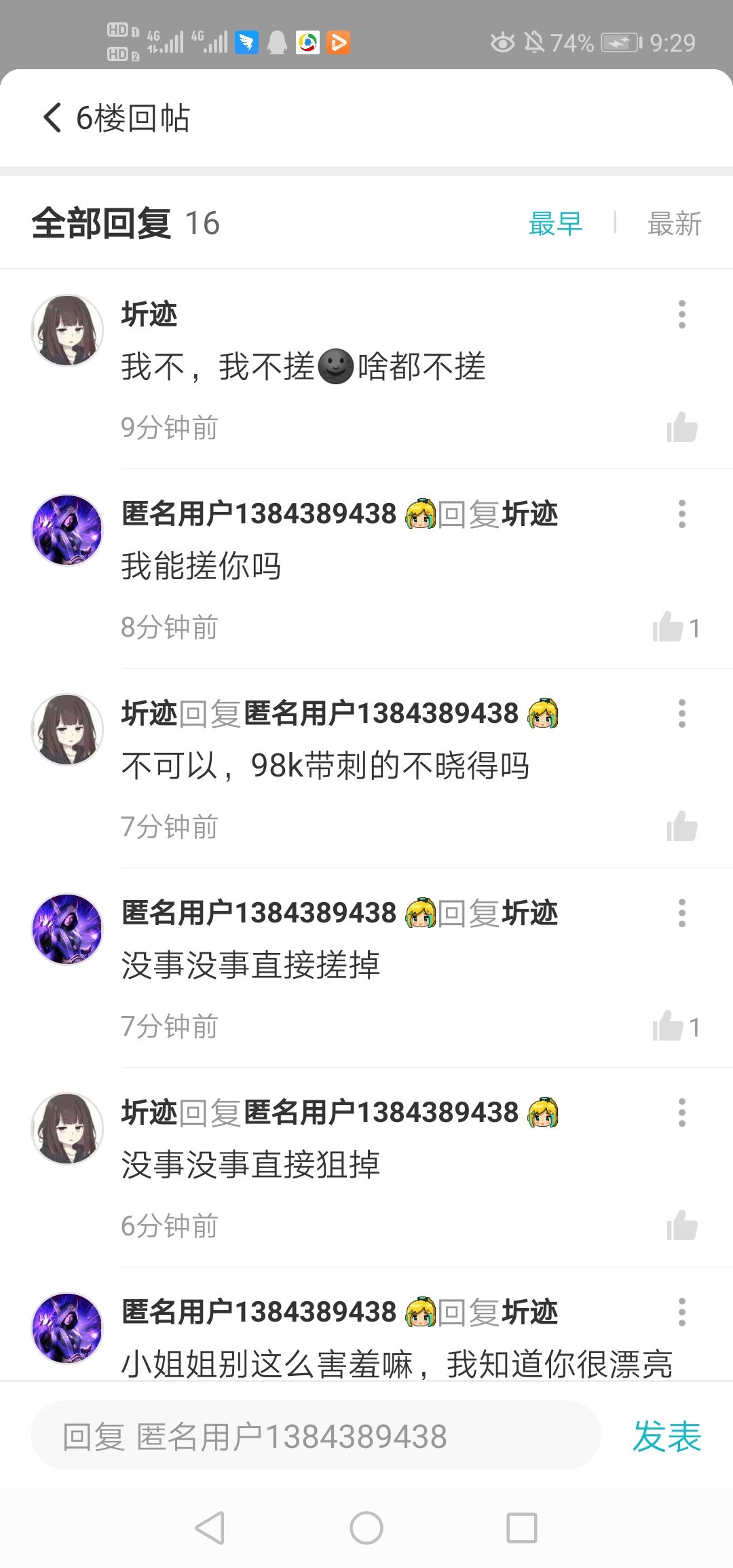This screenshot has width=733, height=1568.
Task: Like the reply 我不，我不搓啥都不搓
Action: point(681,428)
